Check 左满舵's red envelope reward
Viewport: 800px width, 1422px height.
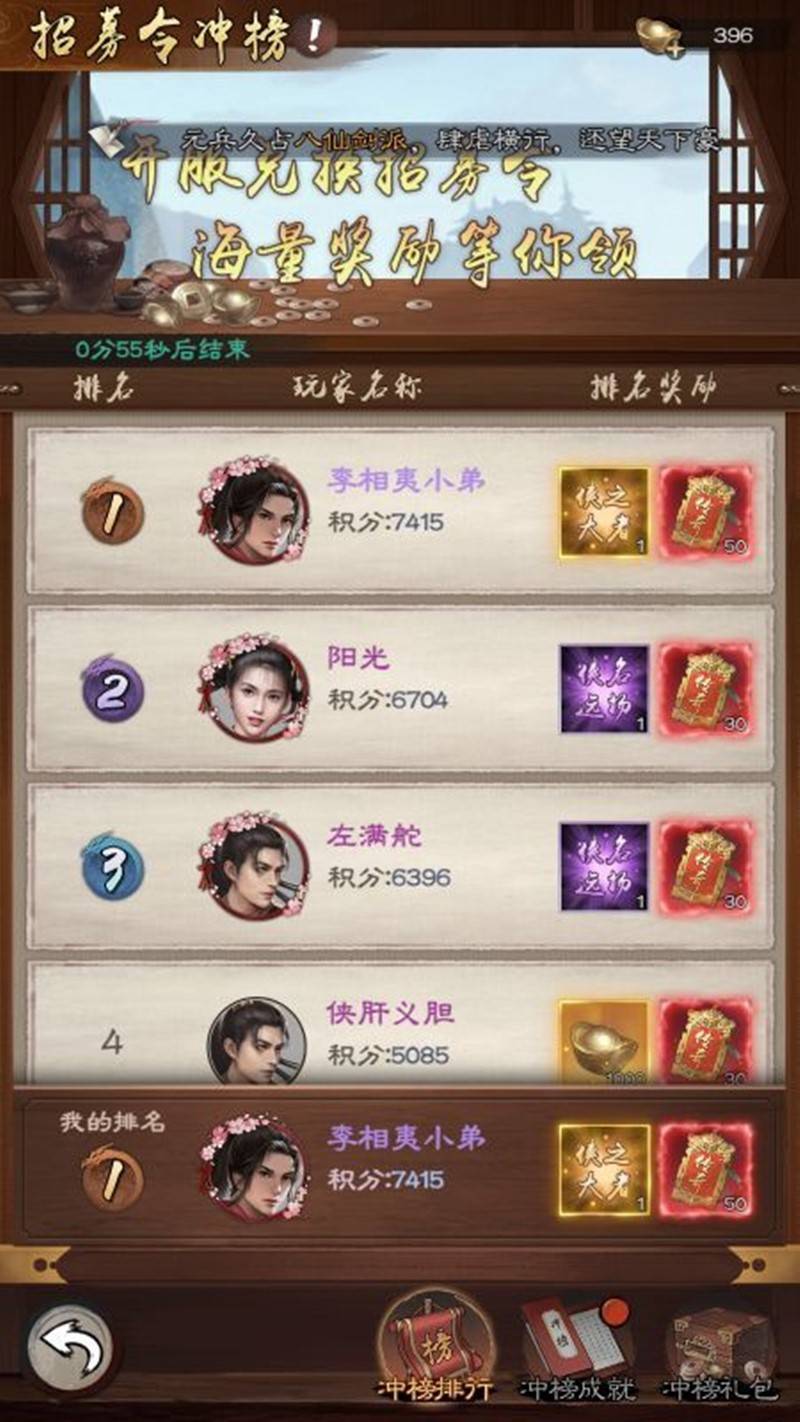tap(706, 866)
